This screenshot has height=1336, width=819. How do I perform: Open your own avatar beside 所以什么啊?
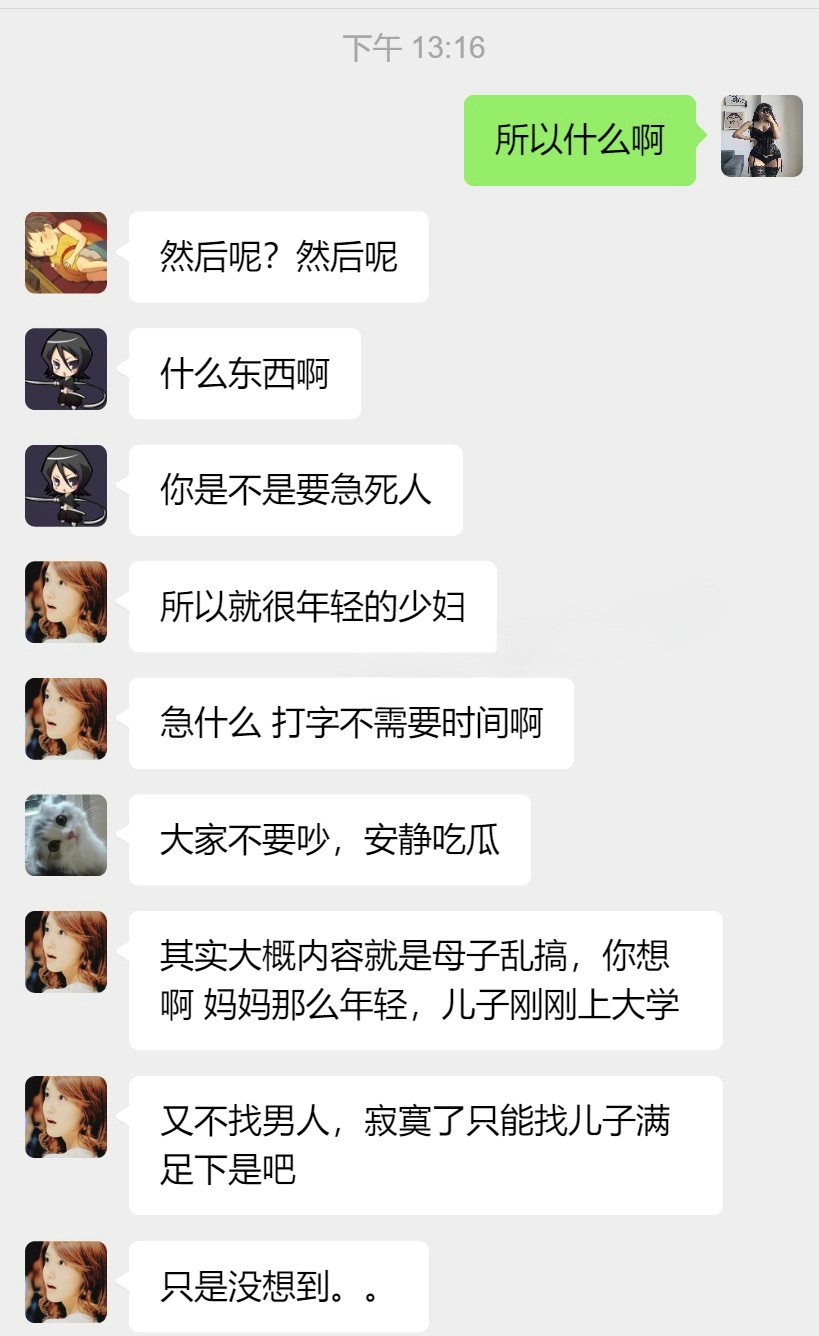(761, 136)
